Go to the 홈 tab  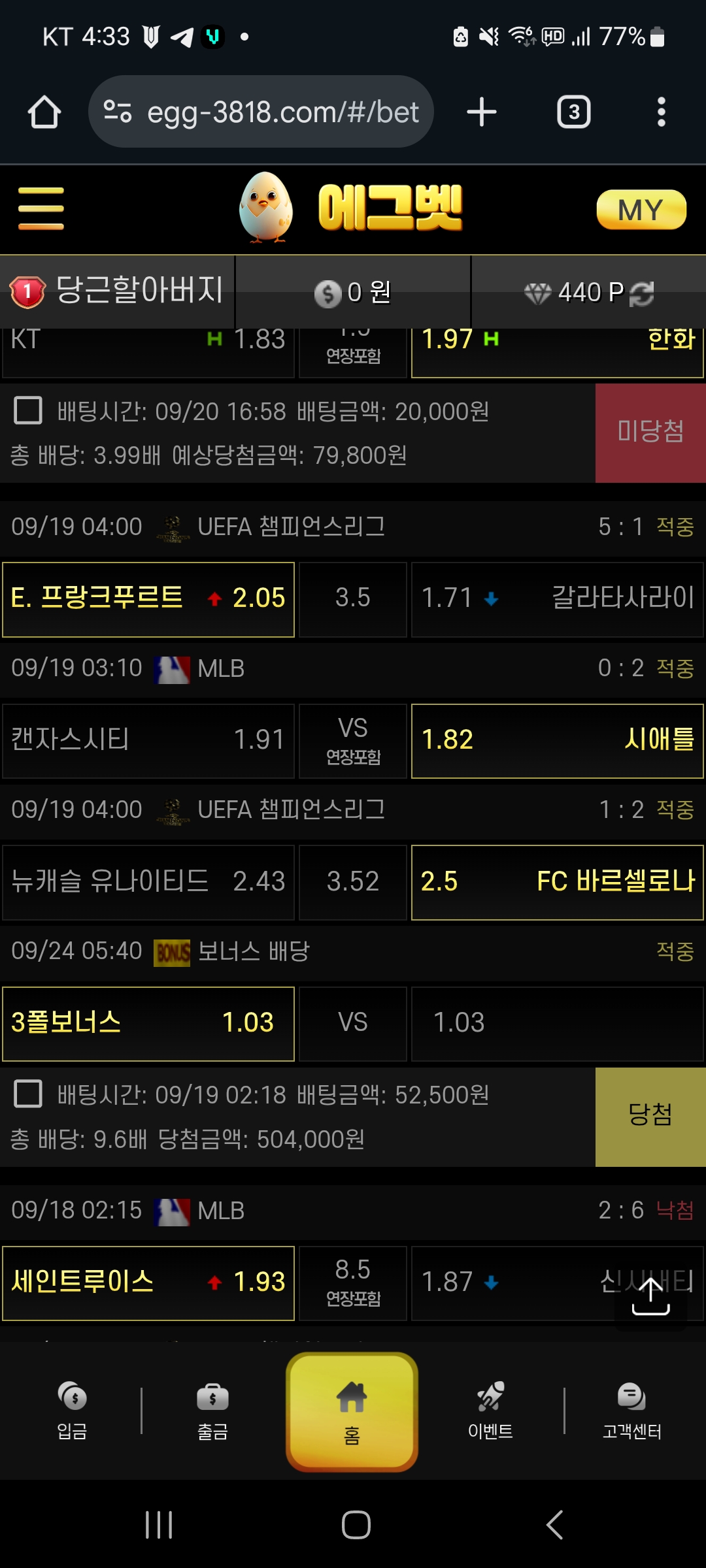coord(352,1411)
